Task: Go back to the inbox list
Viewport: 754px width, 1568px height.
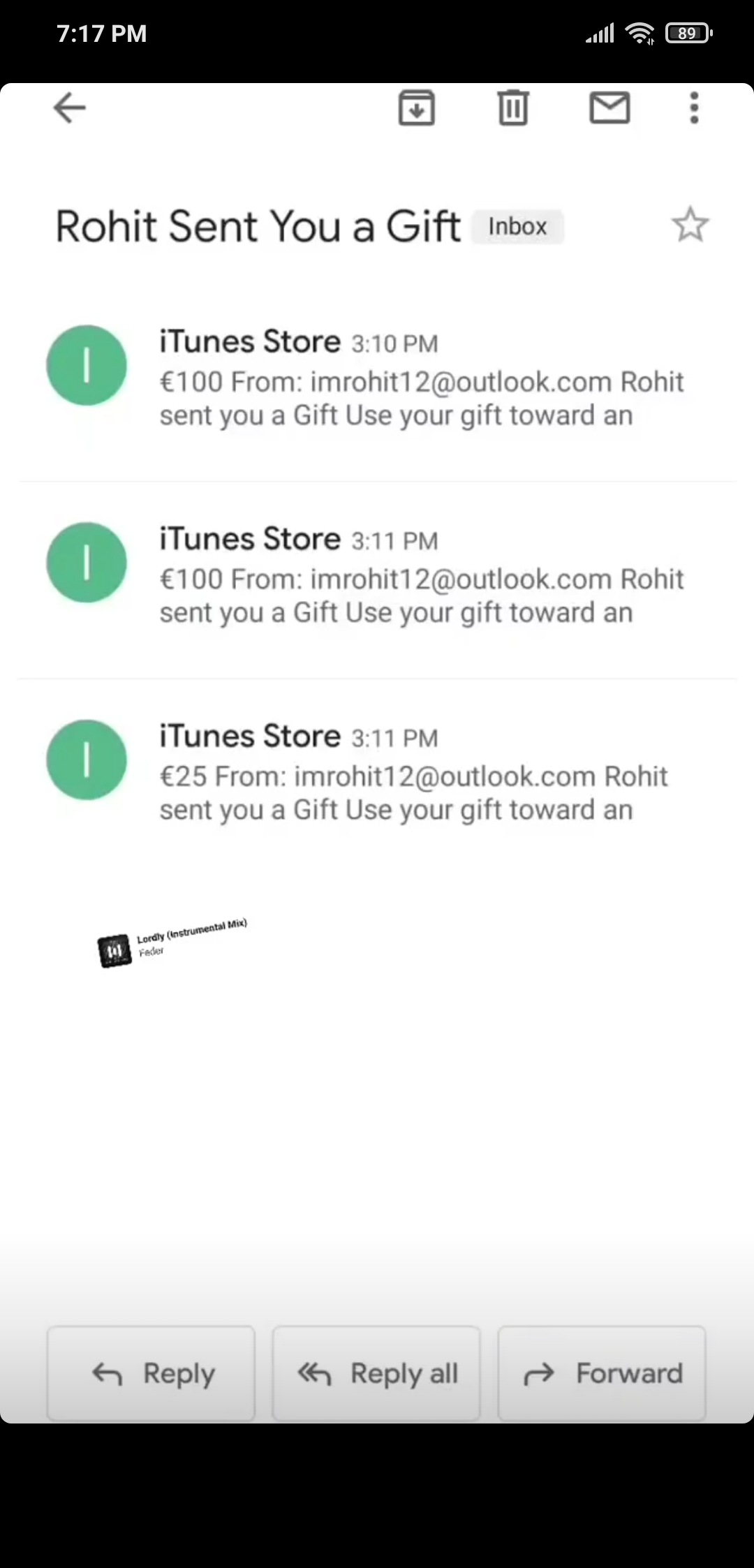Action: tap(69, 108)
